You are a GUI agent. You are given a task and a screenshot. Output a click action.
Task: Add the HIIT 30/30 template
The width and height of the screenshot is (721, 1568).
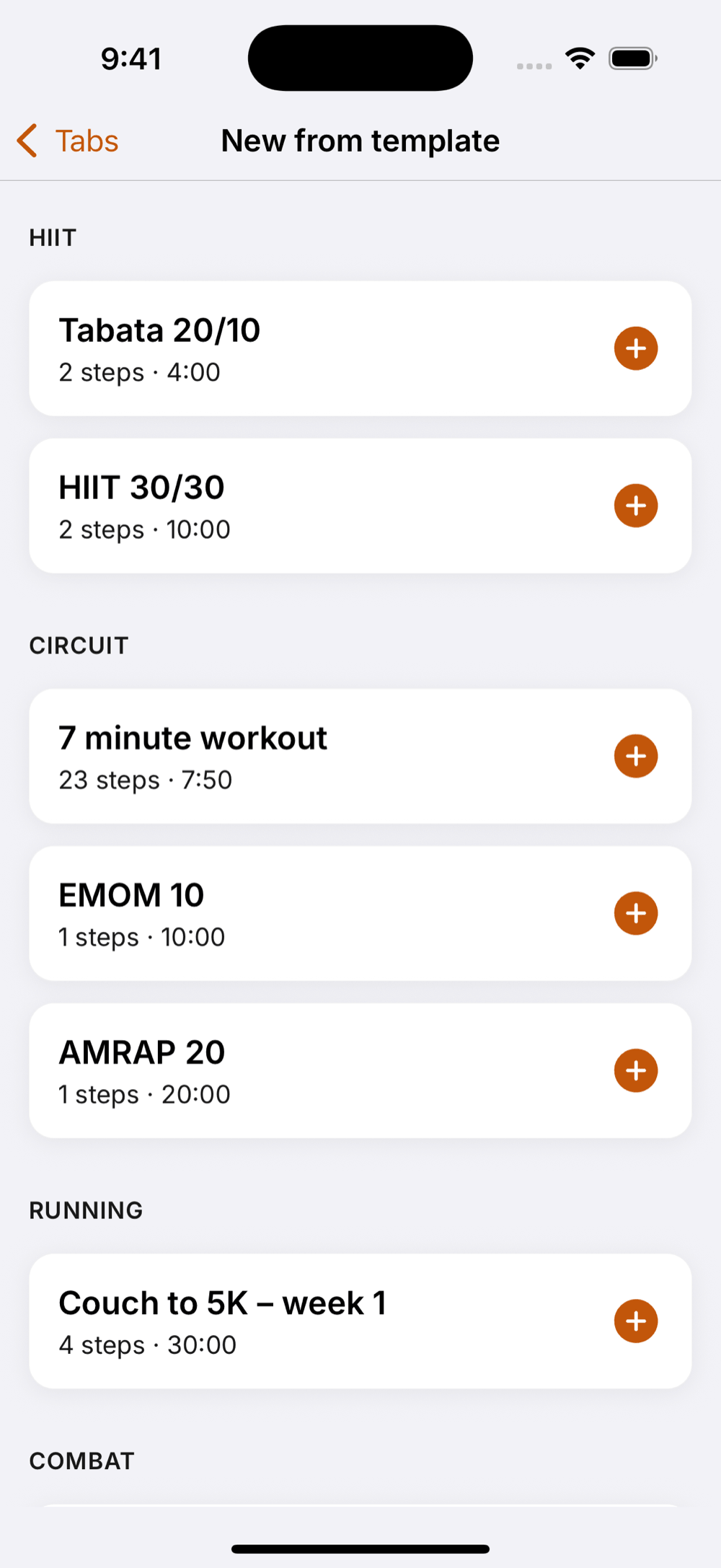coord(636,506)
